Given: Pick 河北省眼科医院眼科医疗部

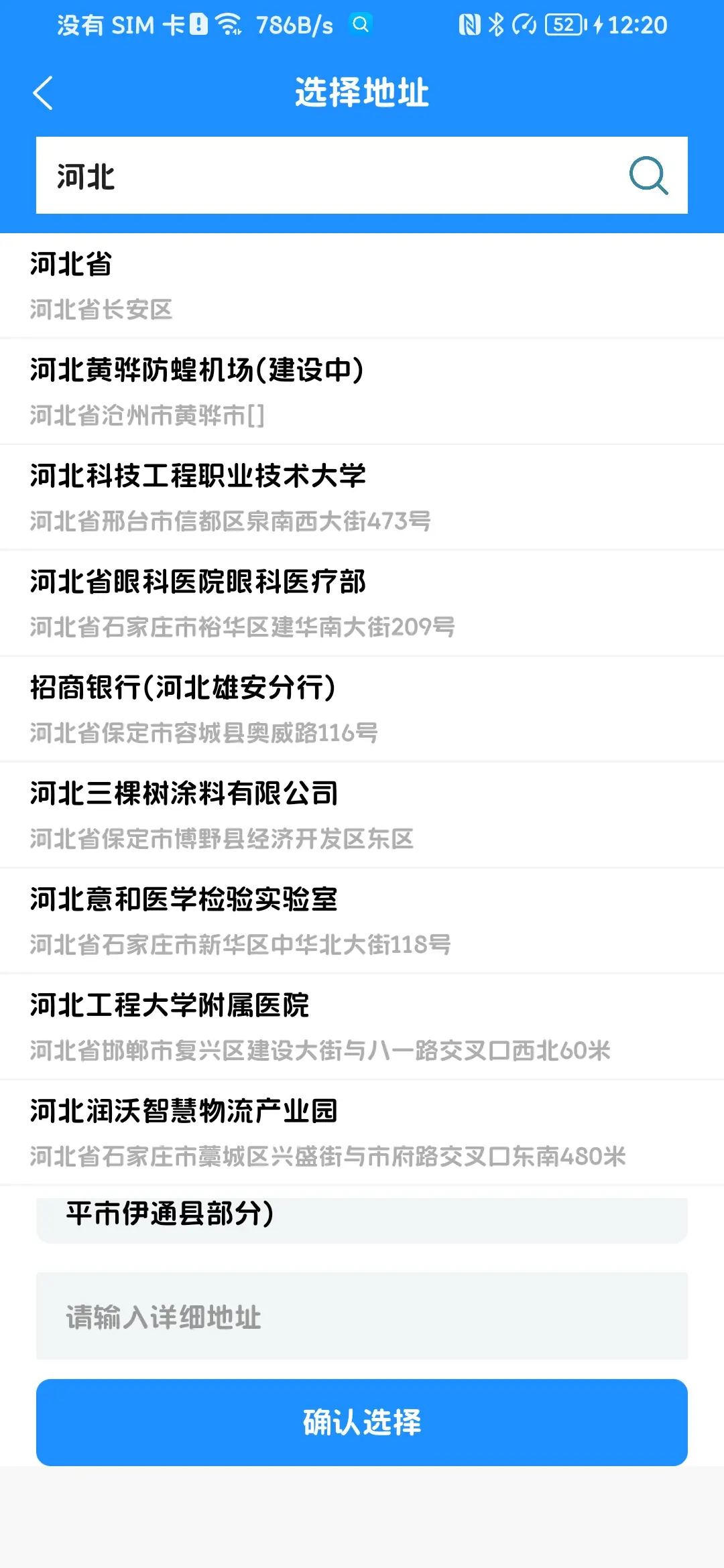Looking at the screenshot, I should point(362,604).
